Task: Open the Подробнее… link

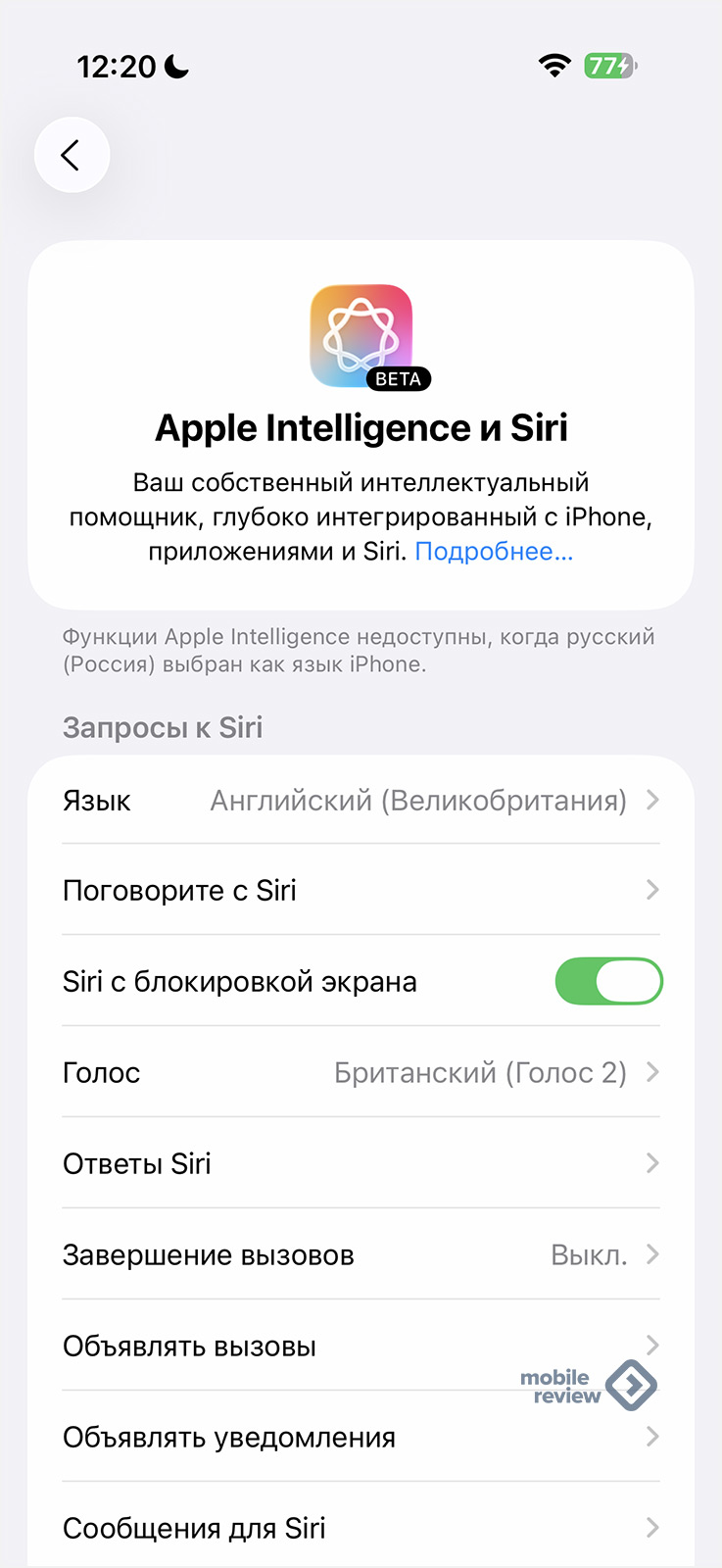Action: coord(494,552)
